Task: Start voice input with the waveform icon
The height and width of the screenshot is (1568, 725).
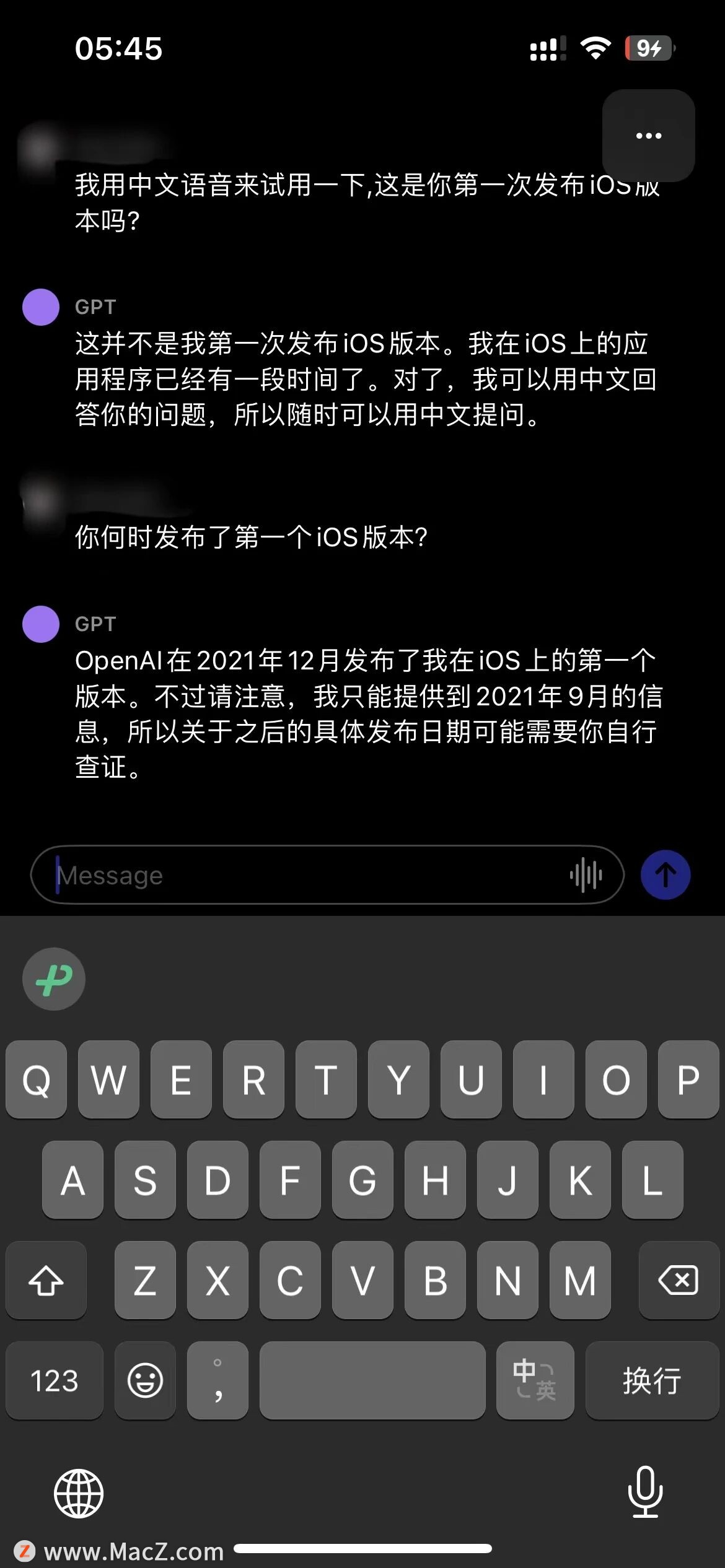Action: (x=586, y=875)
